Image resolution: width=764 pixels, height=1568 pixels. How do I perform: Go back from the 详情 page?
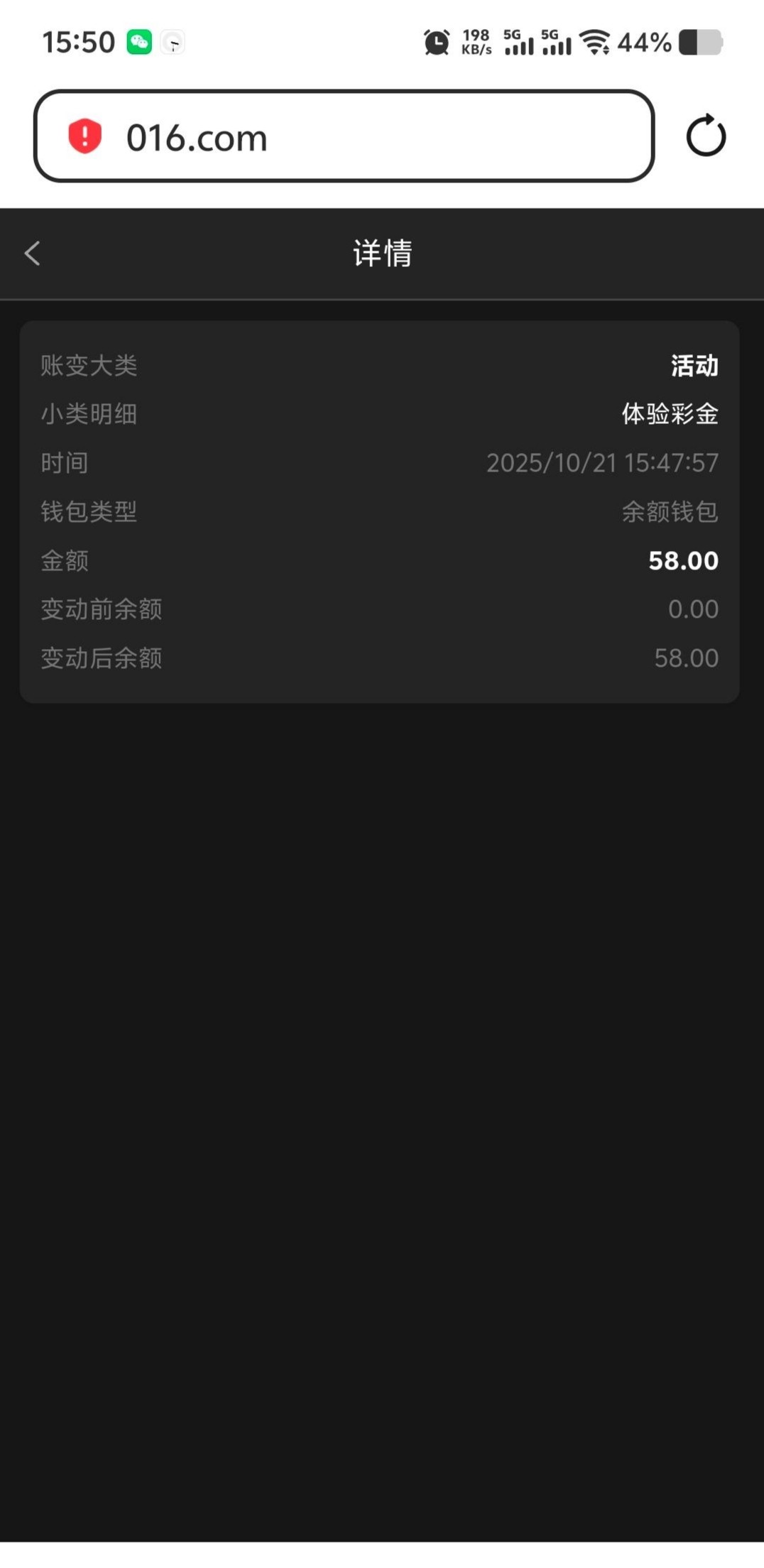pos(32,254)
